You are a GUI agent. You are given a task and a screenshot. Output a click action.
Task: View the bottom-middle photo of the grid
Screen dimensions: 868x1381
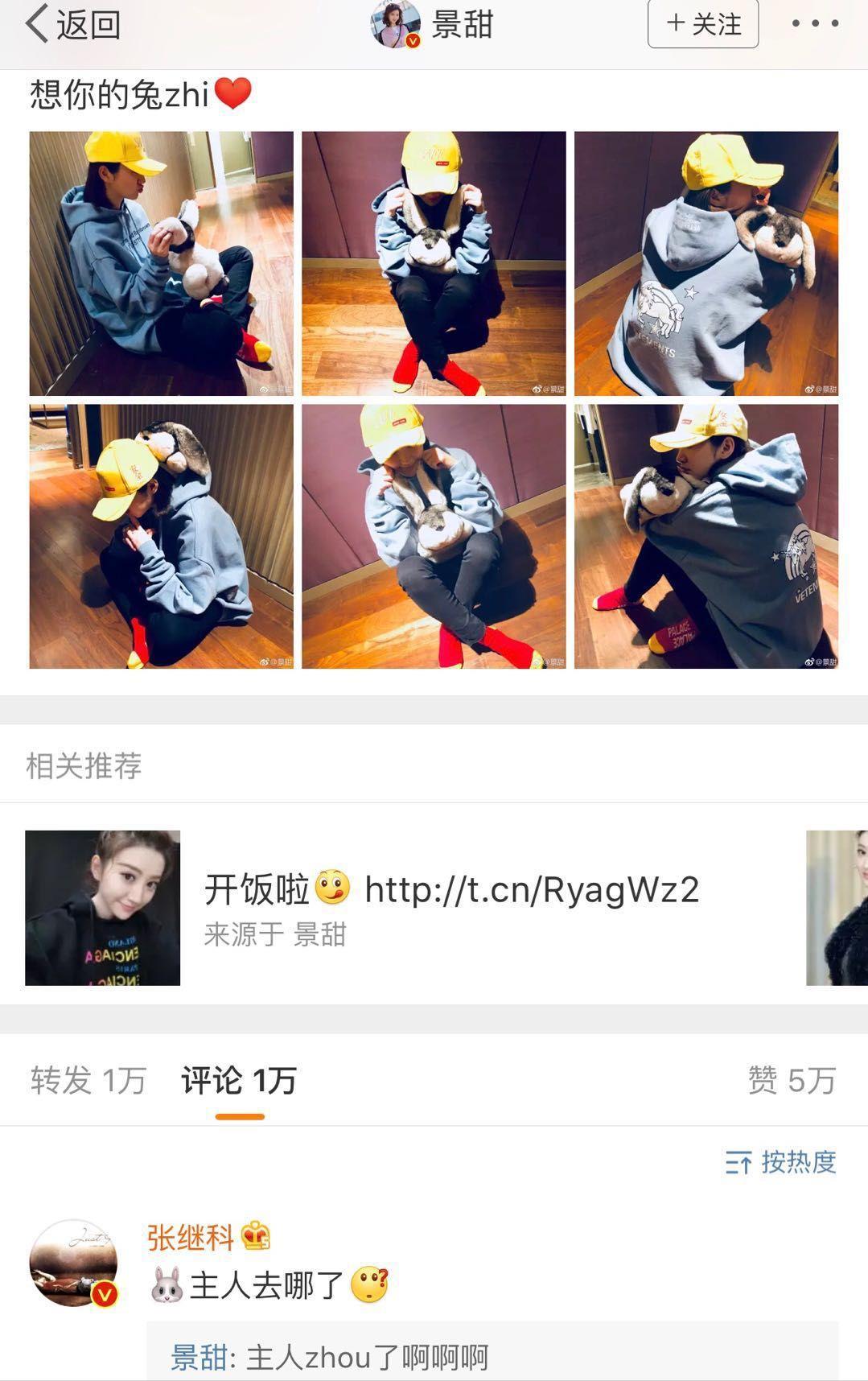coord(434,536)
